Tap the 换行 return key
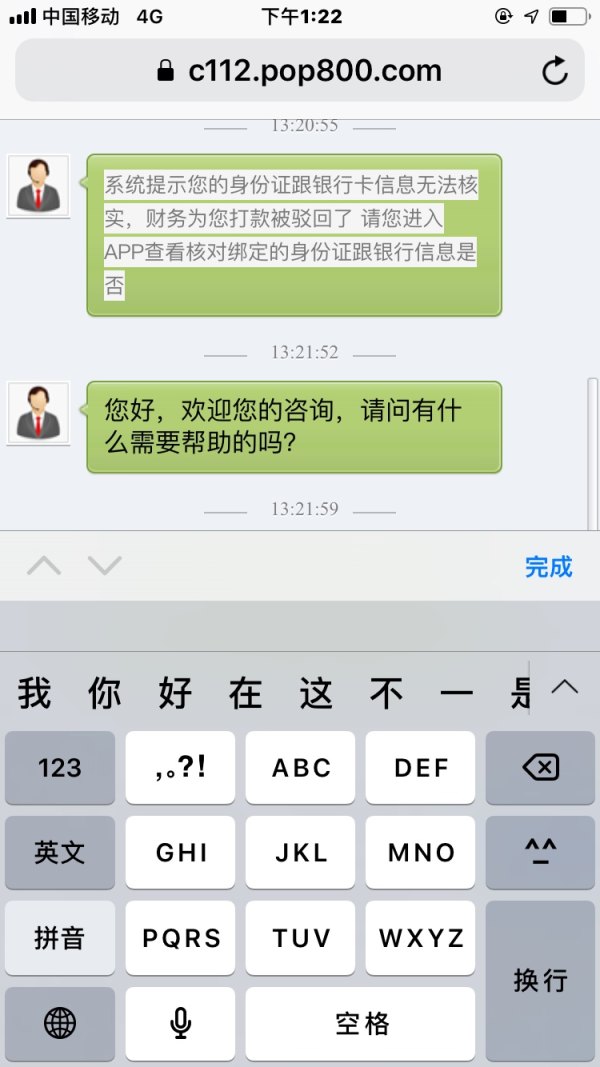This screenshot has width=600, height=1067. point(540,980)
